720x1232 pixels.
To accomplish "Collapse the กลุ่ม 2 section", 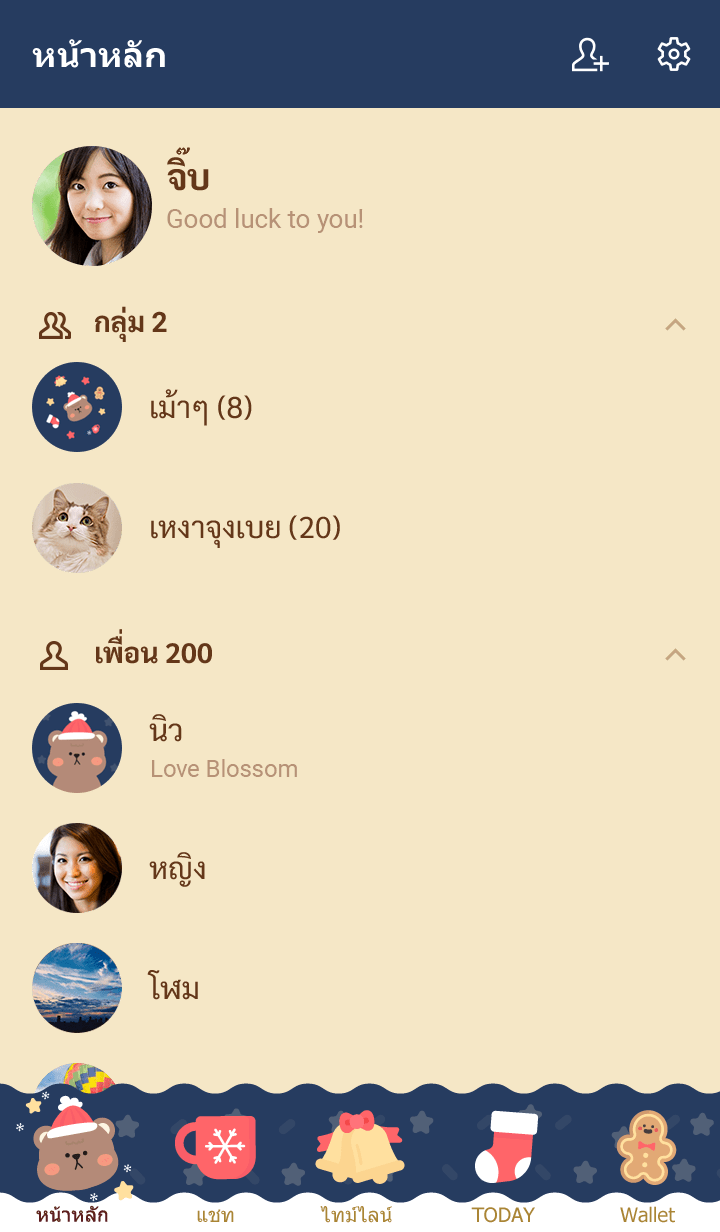I will pyautogui.click(x=675, y=324).
